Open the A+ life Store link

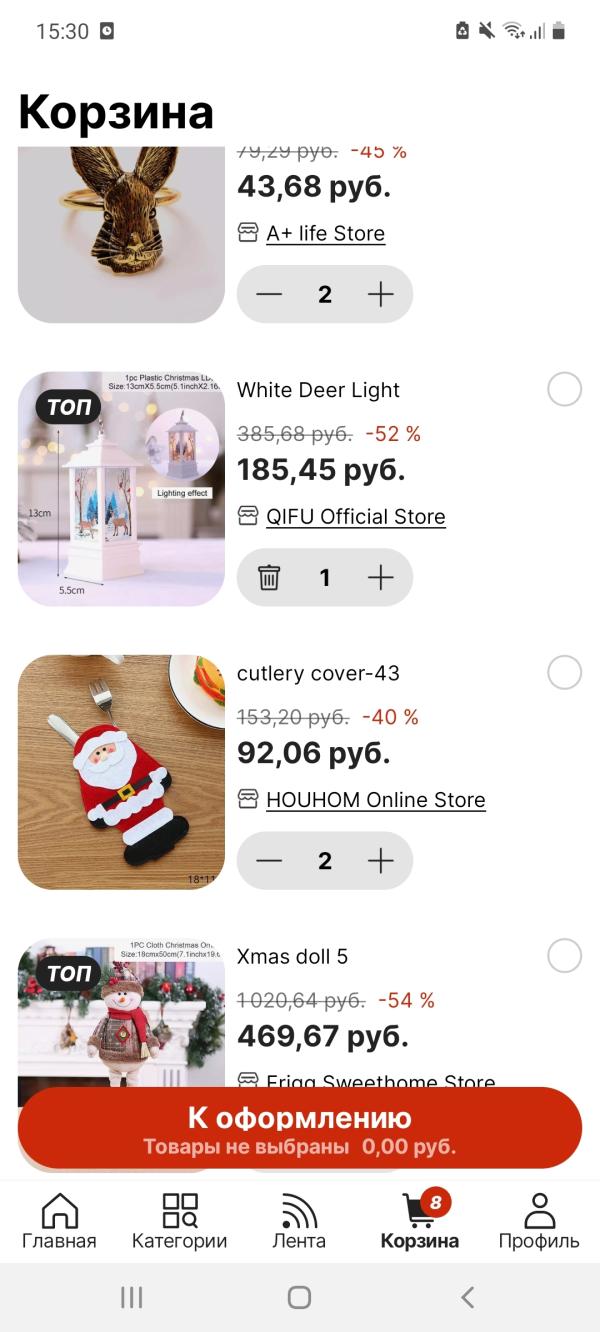pyautogui.click(x=325, y=233)
